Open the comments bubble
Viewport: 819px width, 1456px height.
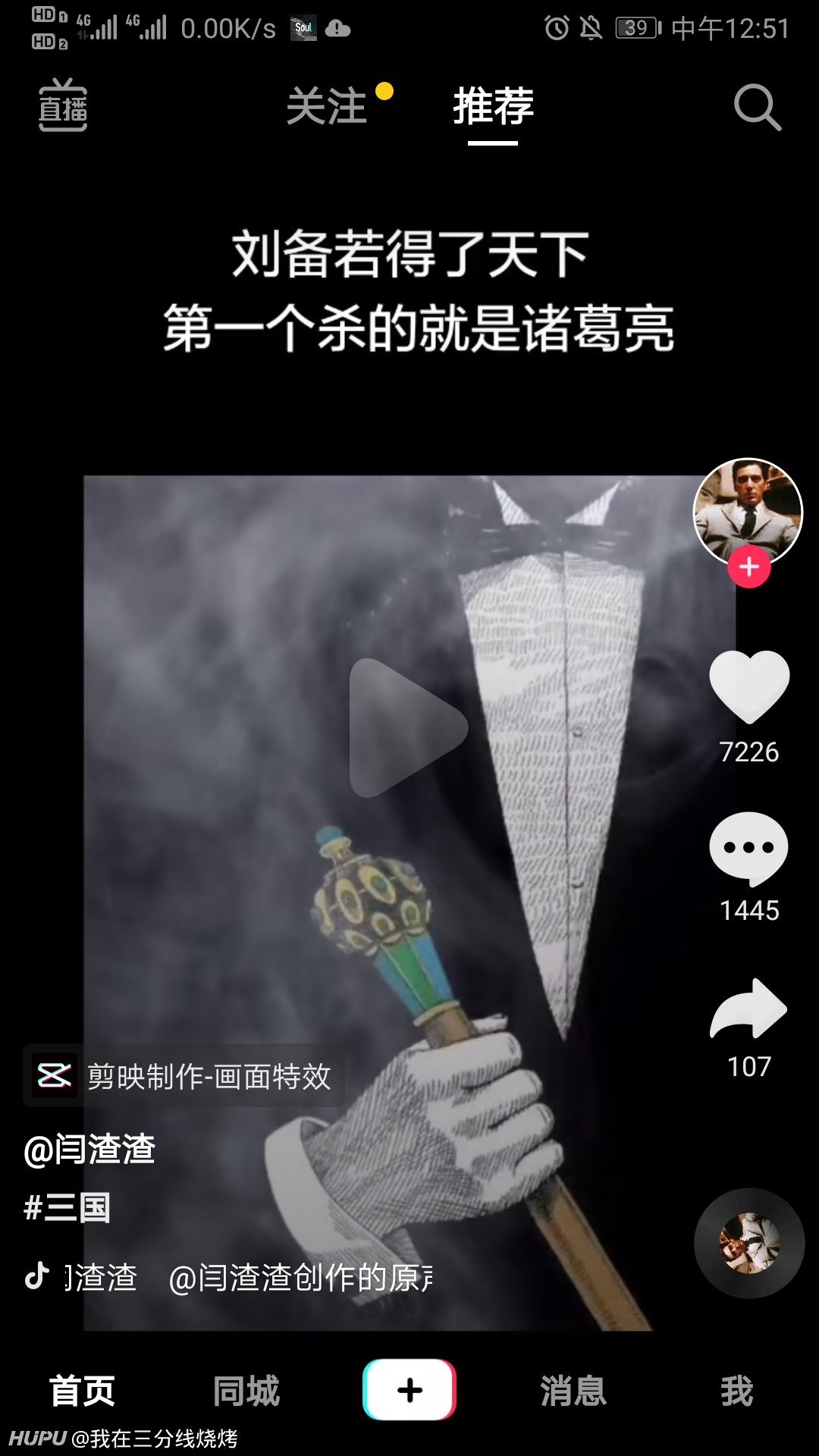[749, 849]
